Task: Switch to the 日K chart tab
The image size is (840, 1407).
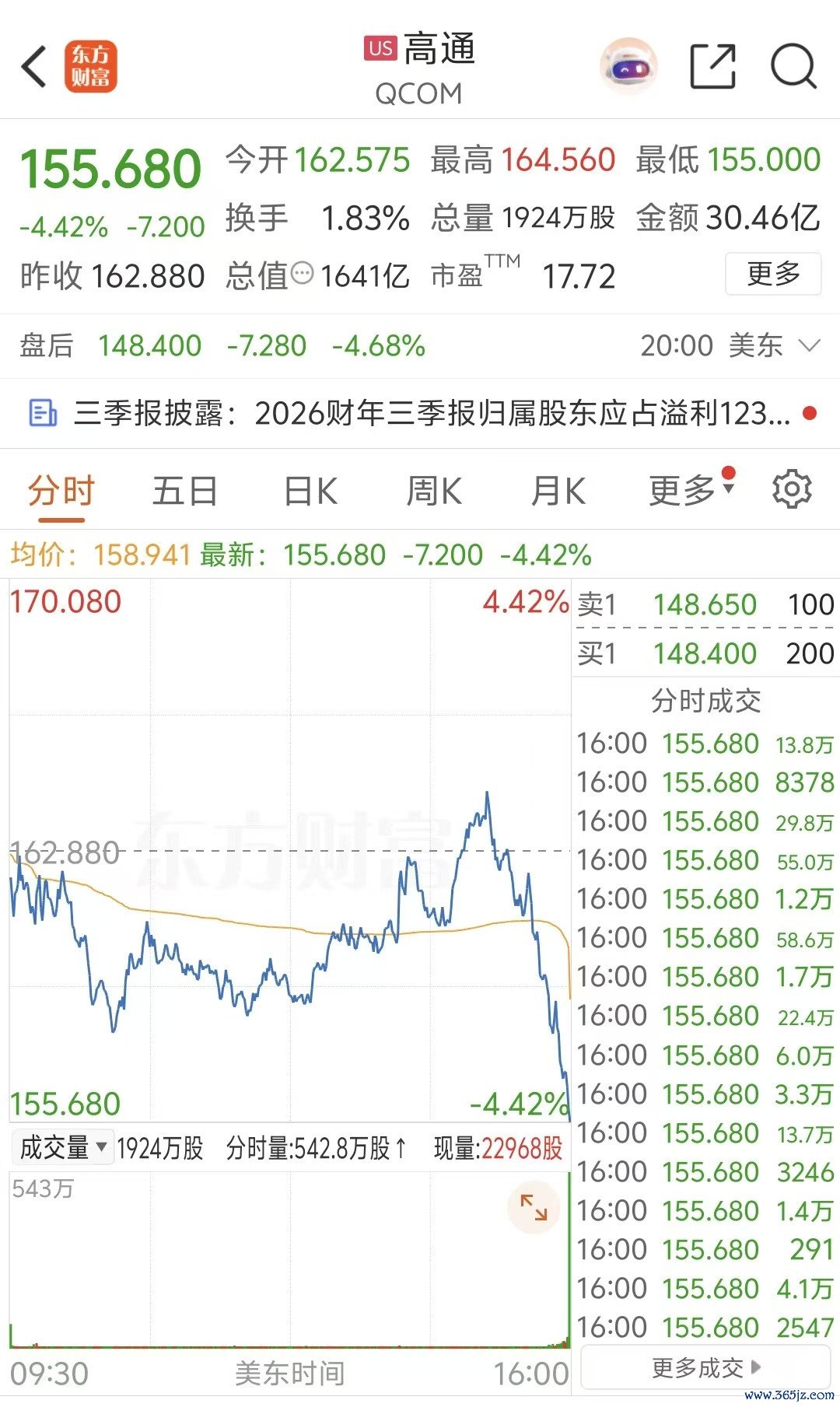Action: pyautogui.click(x=310, y=492)
